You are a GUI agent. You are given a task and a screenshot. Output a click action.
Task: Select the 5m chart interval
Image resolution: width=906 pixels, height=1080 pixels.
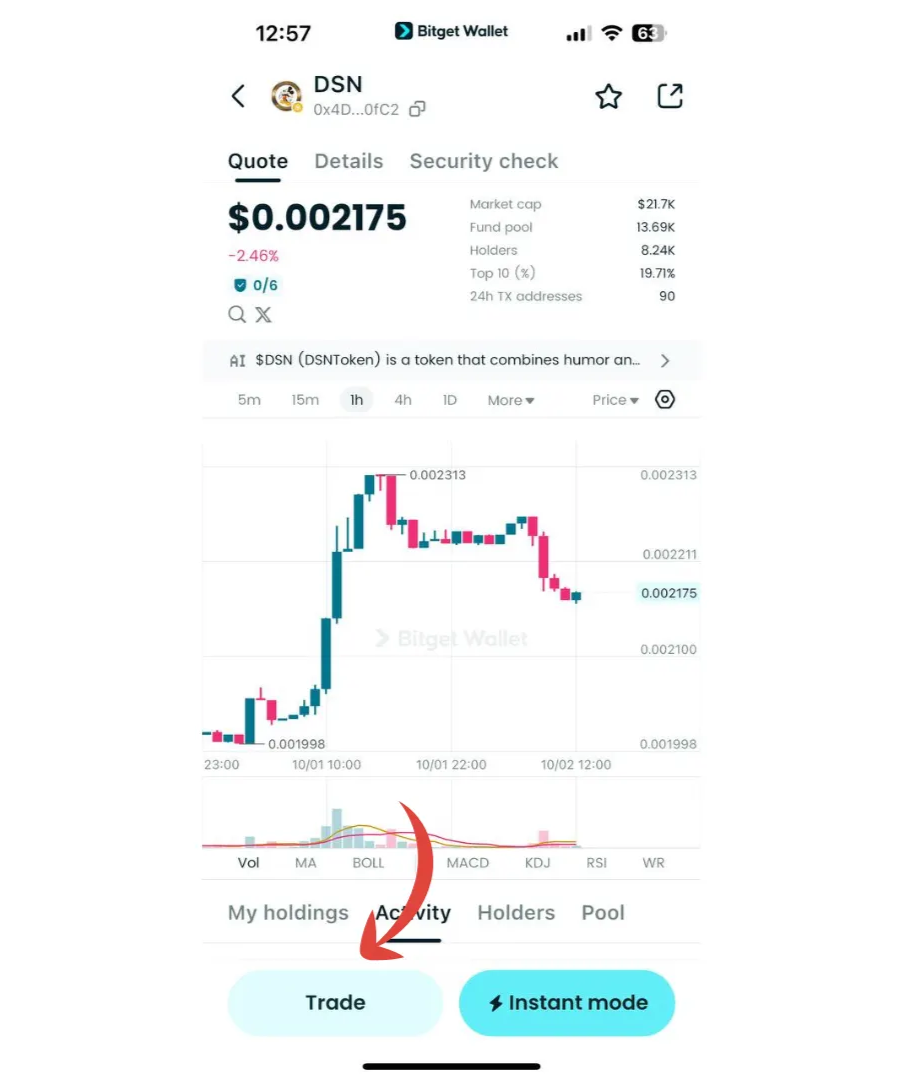(249, 400)
